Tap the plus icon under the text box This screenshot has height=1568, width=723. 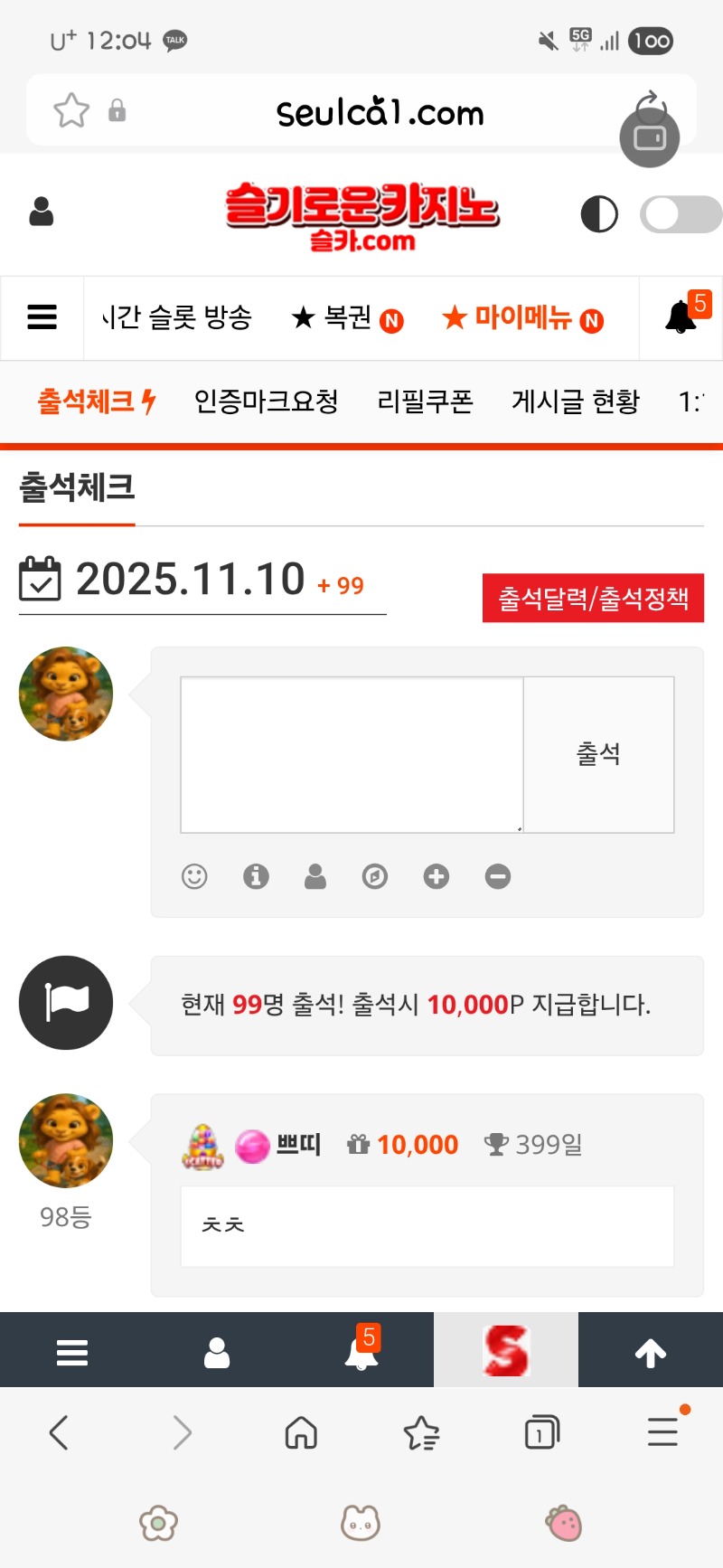pos(437,876)
